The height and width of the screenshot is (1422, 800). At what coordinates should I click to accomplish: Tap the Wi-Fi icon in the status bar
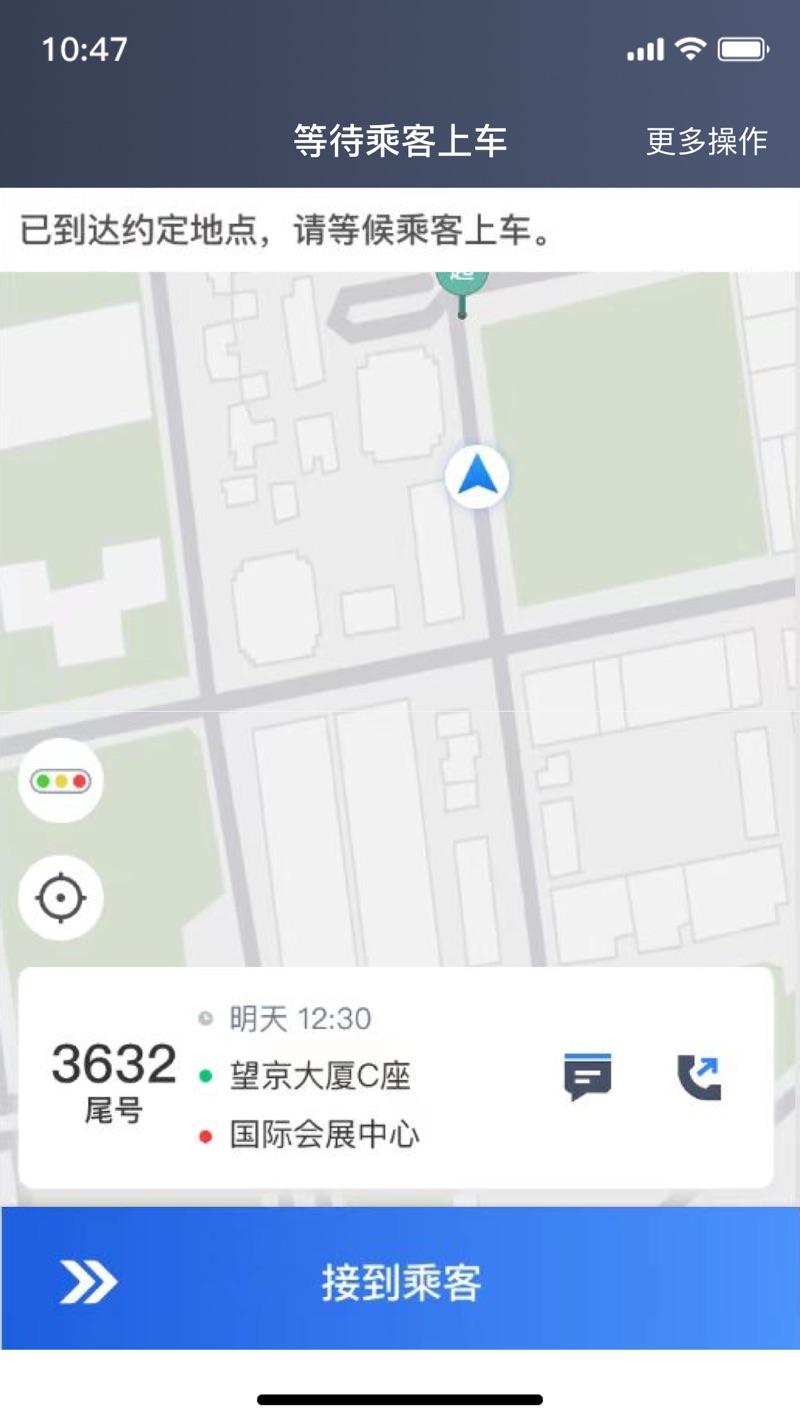(691, 46)
